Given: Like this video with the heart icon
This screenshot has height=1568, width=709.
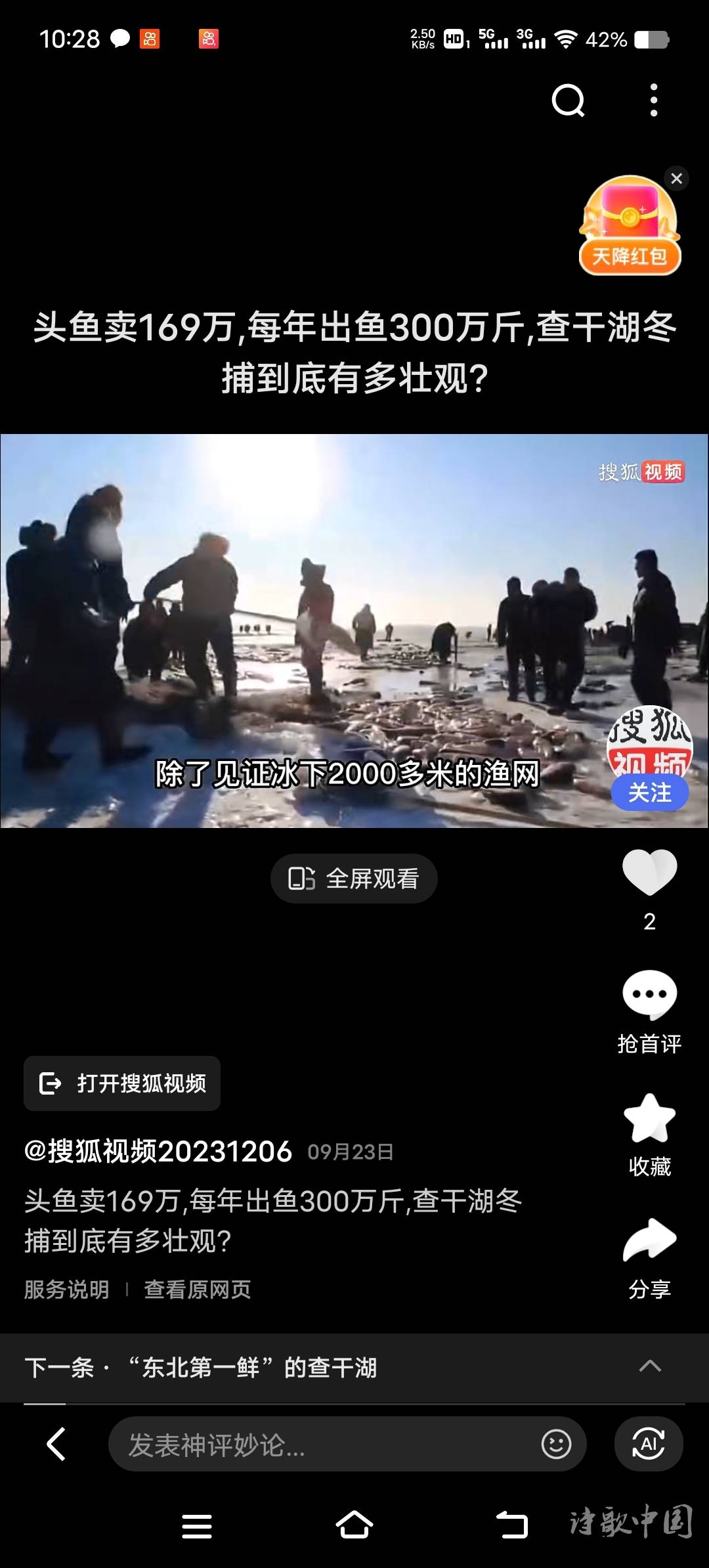Looking at the screenshot, I should click(649, 872).
